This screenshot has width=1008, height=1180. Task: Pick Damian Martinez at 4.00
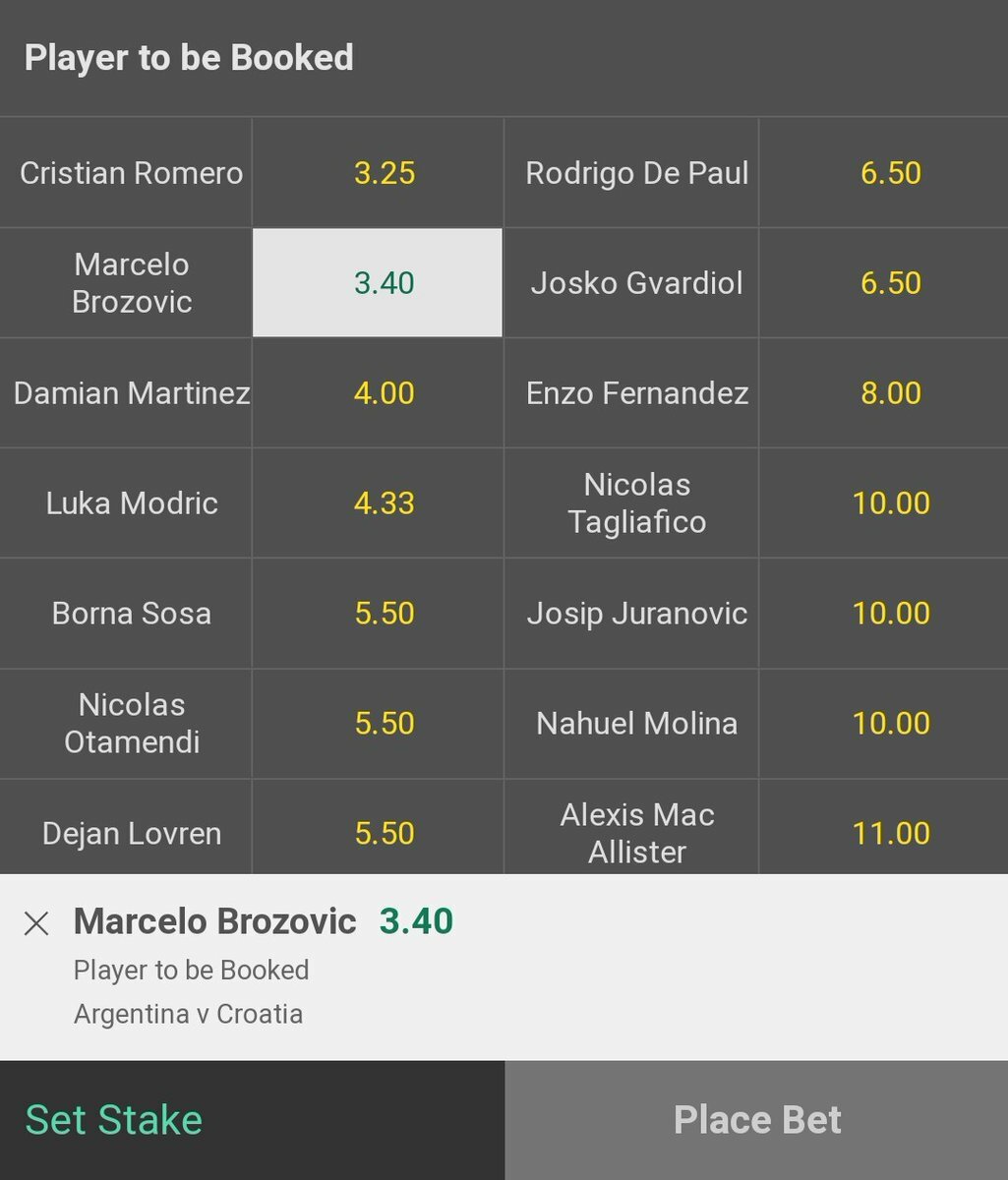pyautogui.click(x=385, y=393)
